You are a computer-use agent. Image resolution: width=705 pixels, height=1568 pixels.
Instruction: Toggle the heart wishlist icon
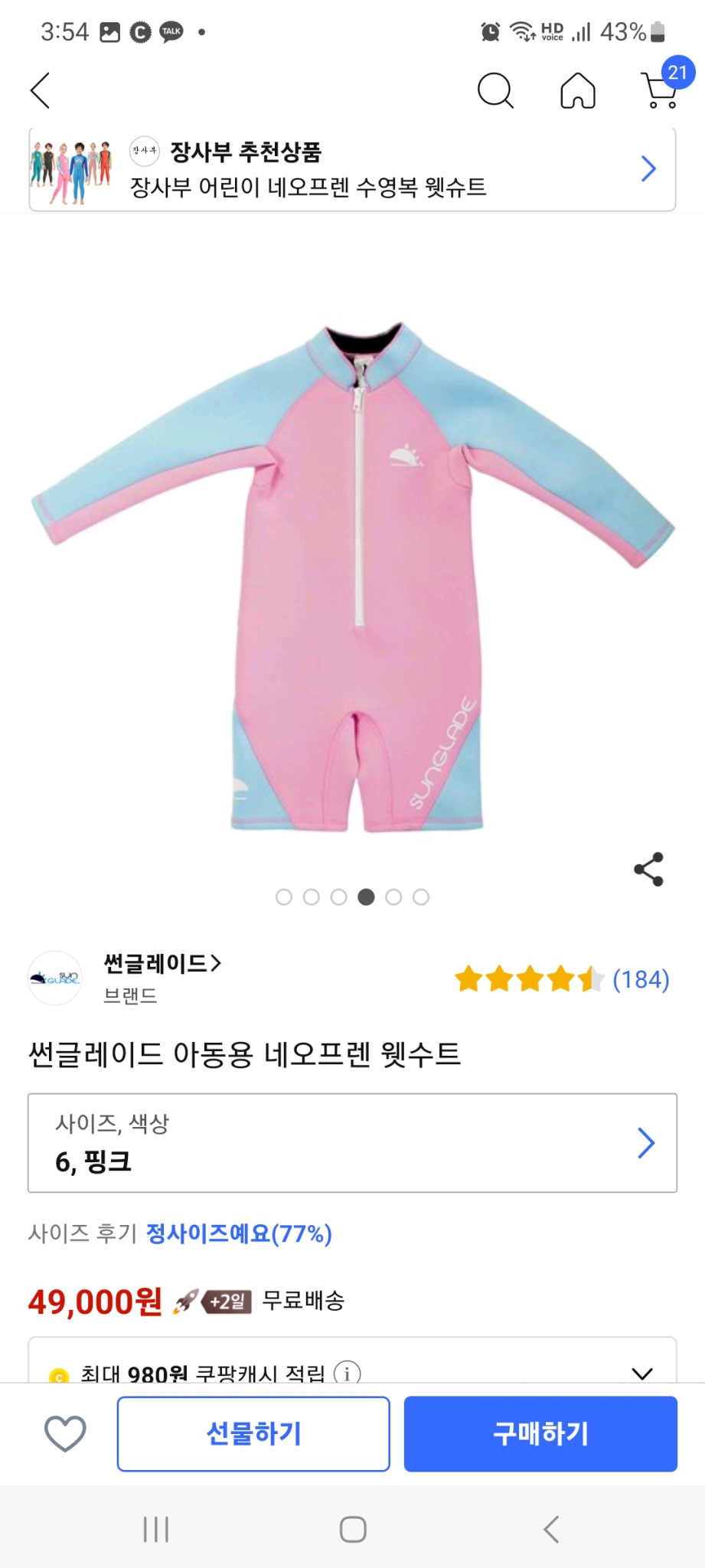[64, 1435]
